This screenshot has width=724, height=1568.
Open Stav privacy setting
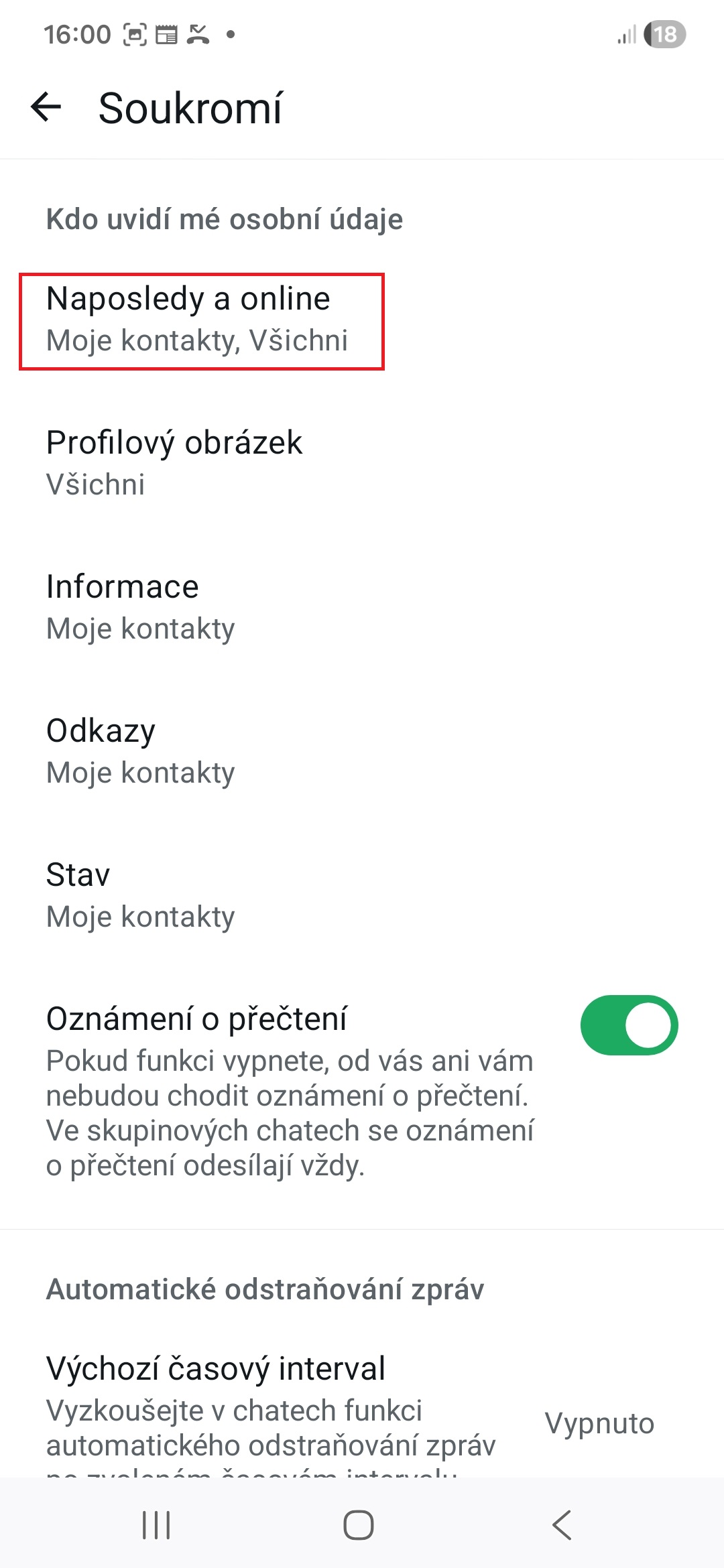[141, 895]
